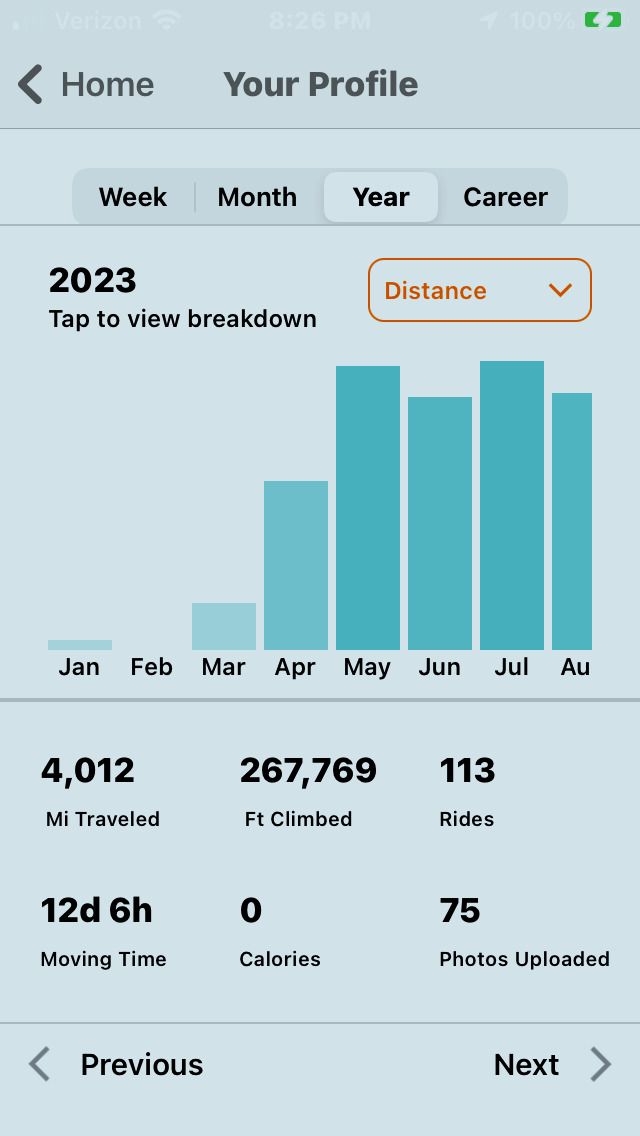Viewport: 640px width, 1136px height.
Task: Expand the Distance dropdown
Action: tap(480, 291)
